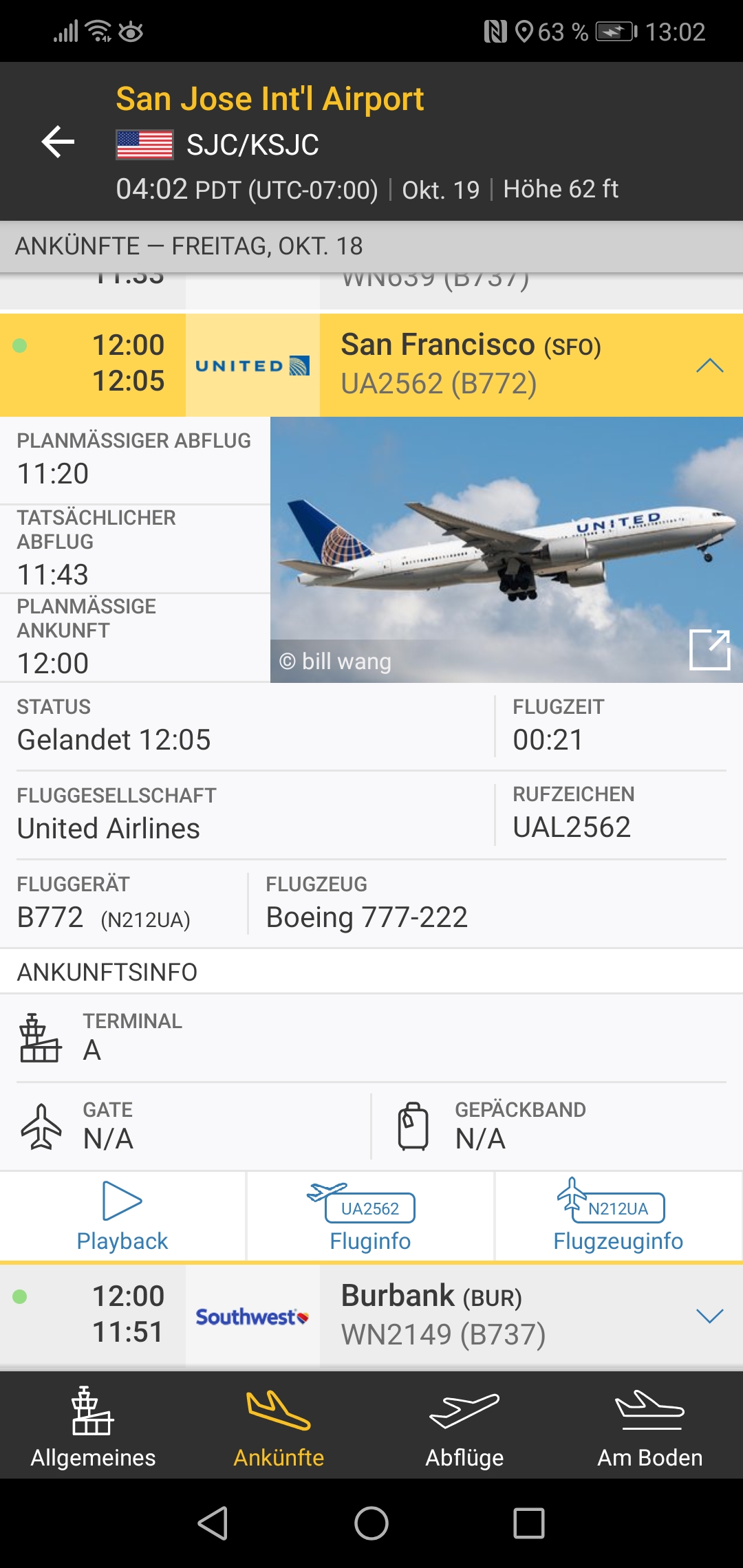Viewport: 743px width, 1568px height.
Task: Open the Am Boden tab
Action: [x=650, y=1426]
